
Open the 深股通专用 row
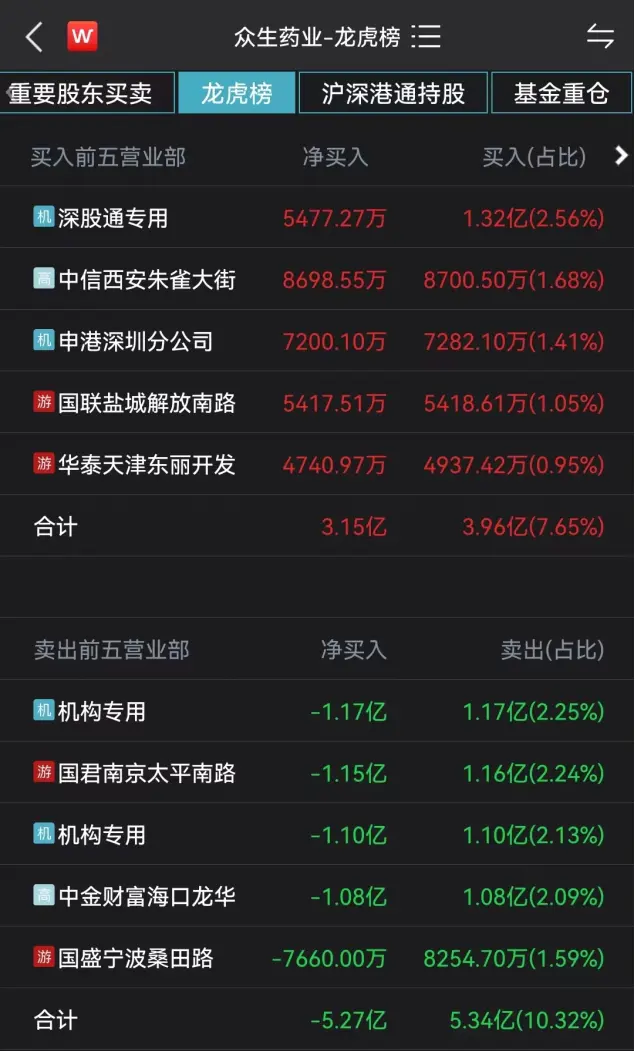317,218
